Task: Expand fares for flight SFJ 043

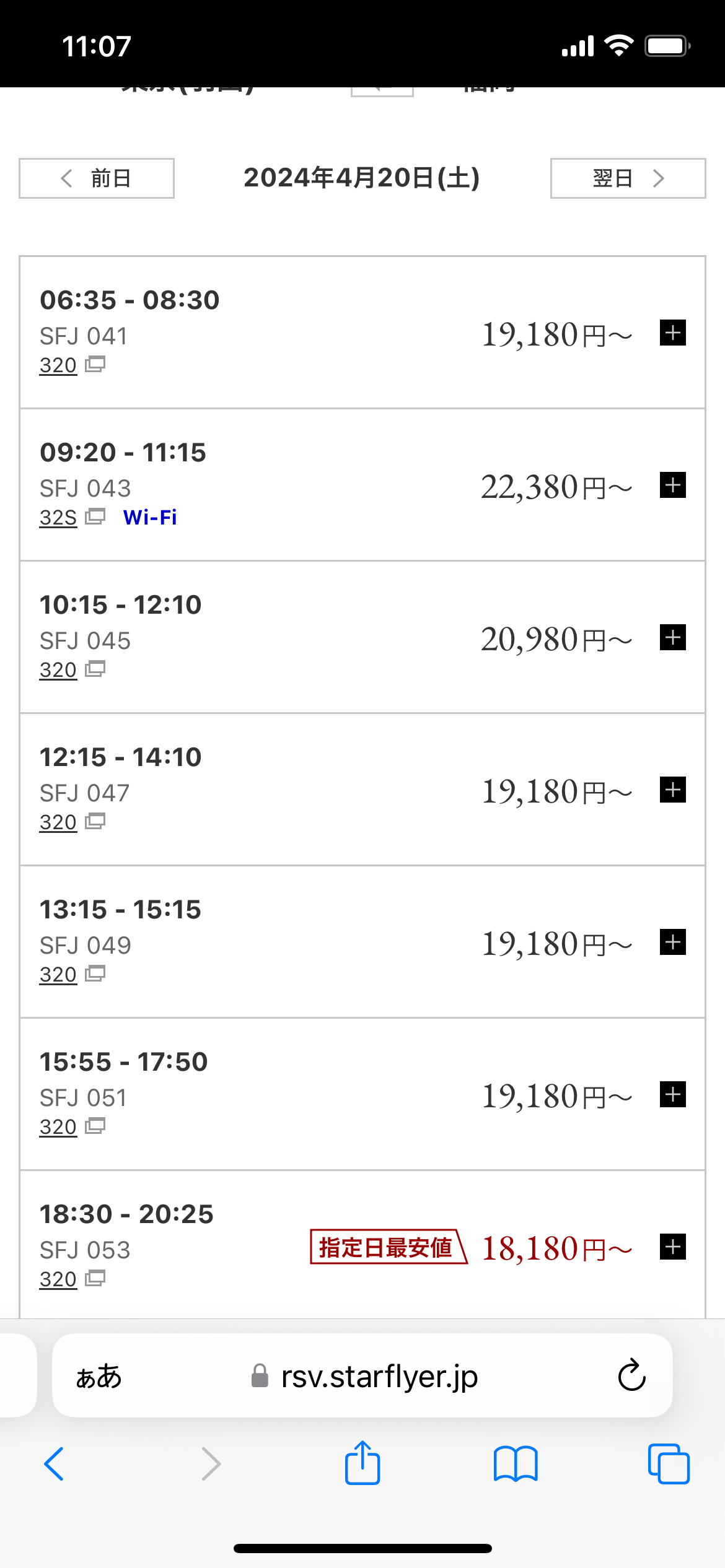Action: [x=673, y=486]
